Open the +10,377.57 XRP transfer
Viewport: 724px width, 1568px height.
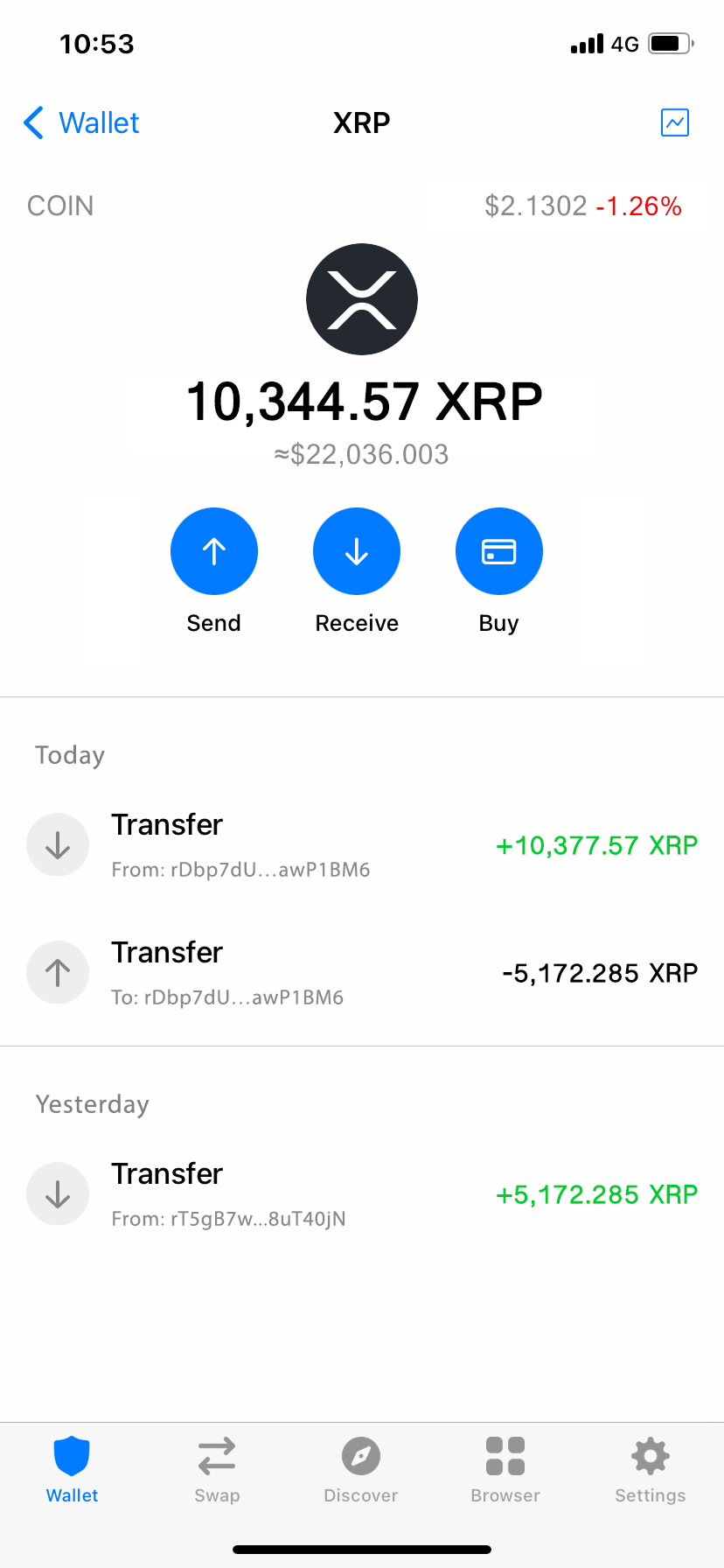click(x=362, y=845)
